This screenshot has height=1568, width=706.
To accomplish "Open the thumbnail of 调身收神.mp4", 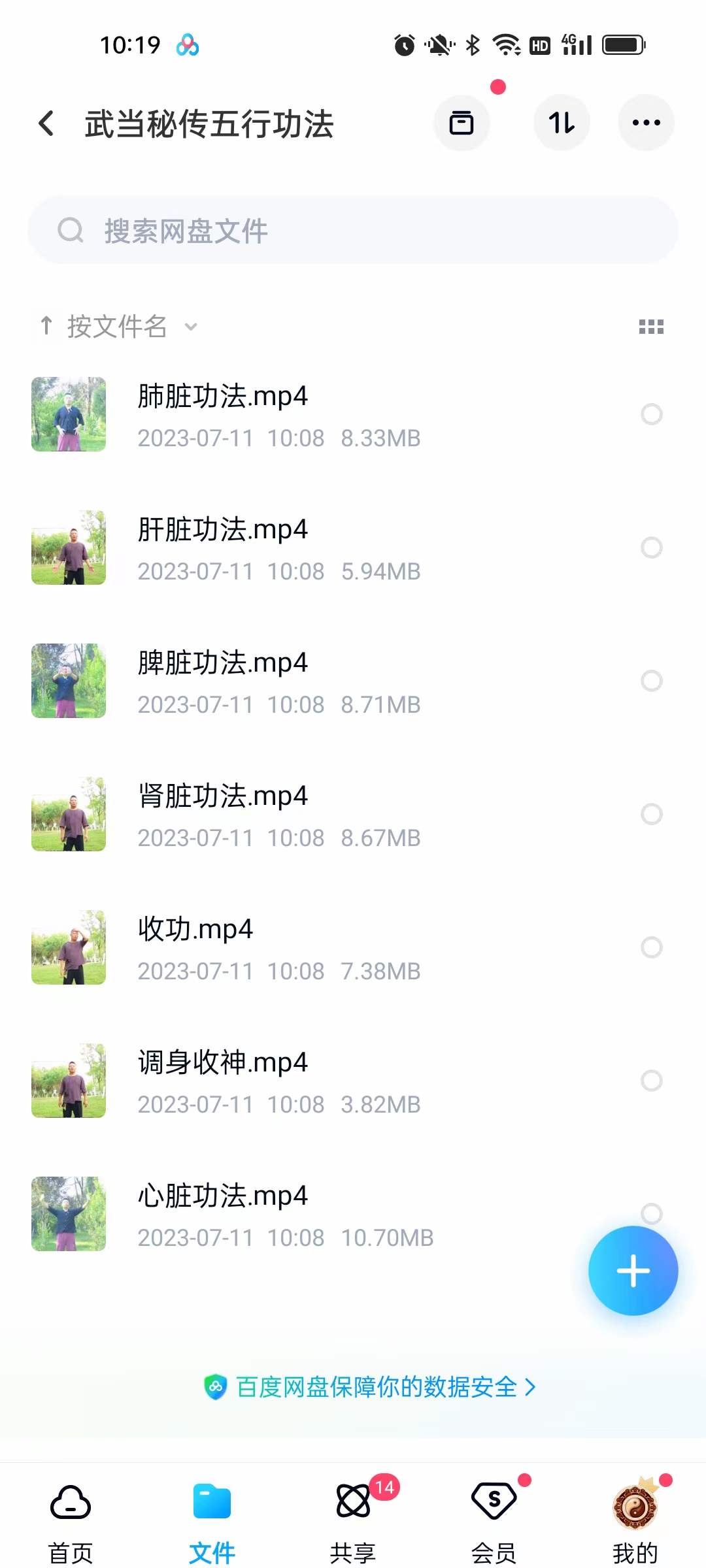I will pos(68,1081).
